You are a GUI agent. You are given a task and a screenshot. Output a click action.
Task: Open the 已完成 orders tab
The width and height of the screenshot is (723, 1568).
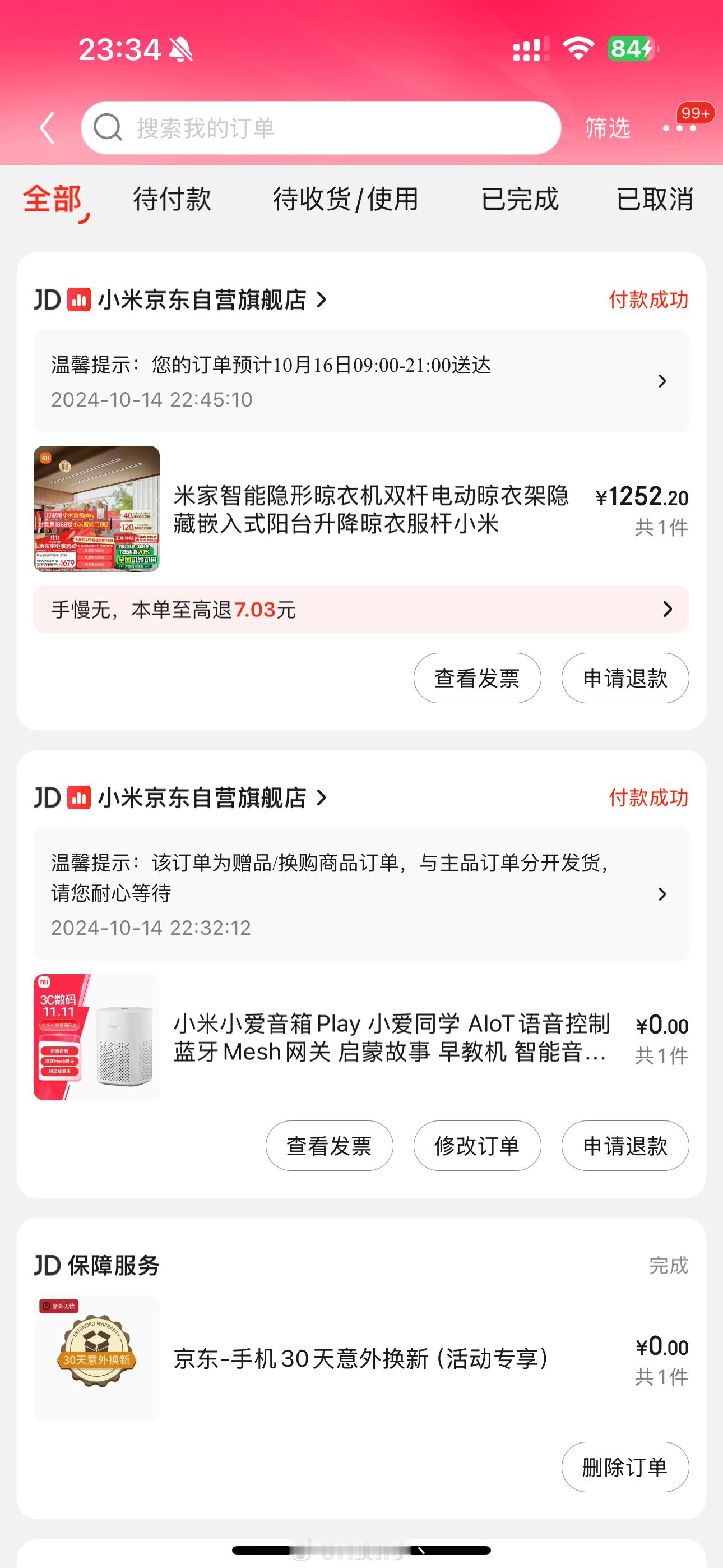click(x=520, y=200)
